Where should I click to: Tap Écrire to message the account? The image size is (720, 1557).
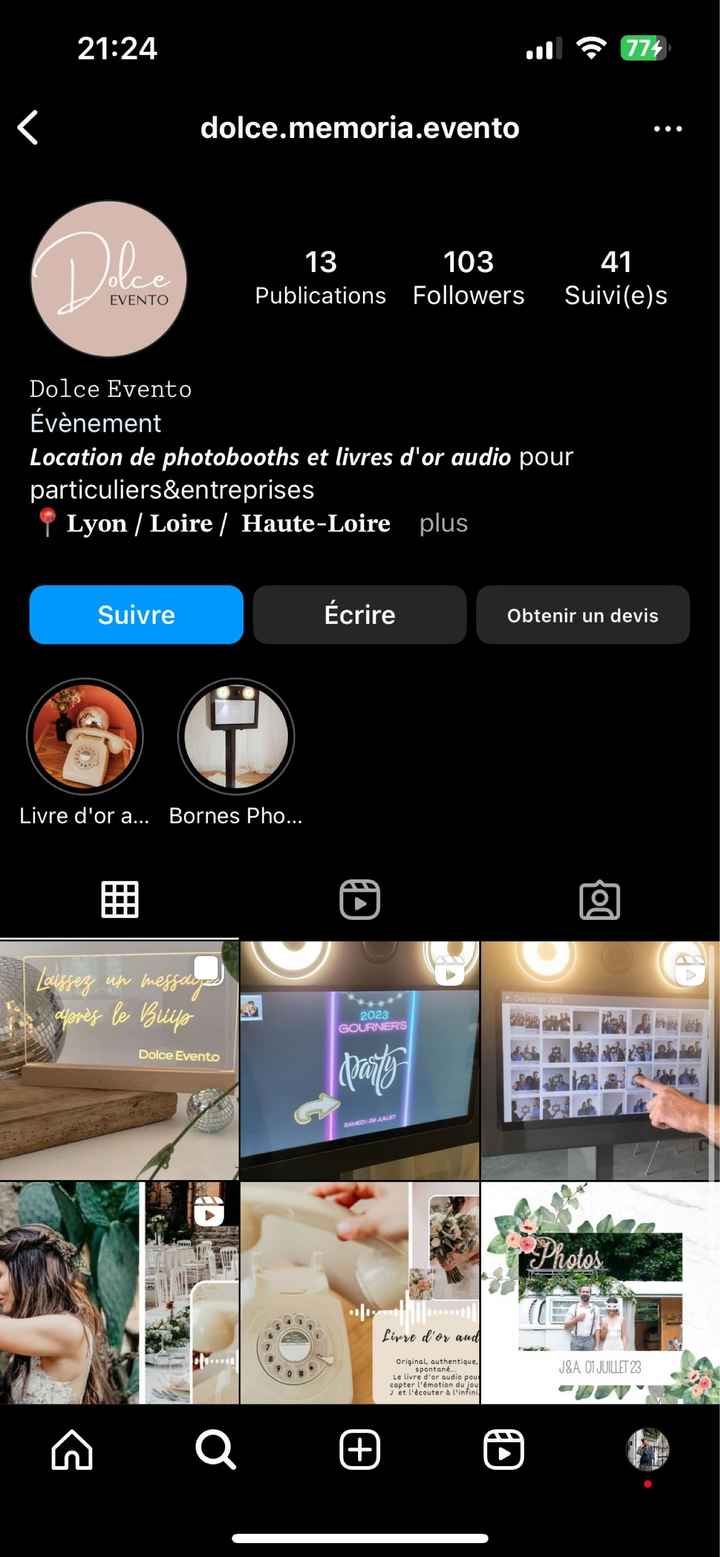(359, 614)
